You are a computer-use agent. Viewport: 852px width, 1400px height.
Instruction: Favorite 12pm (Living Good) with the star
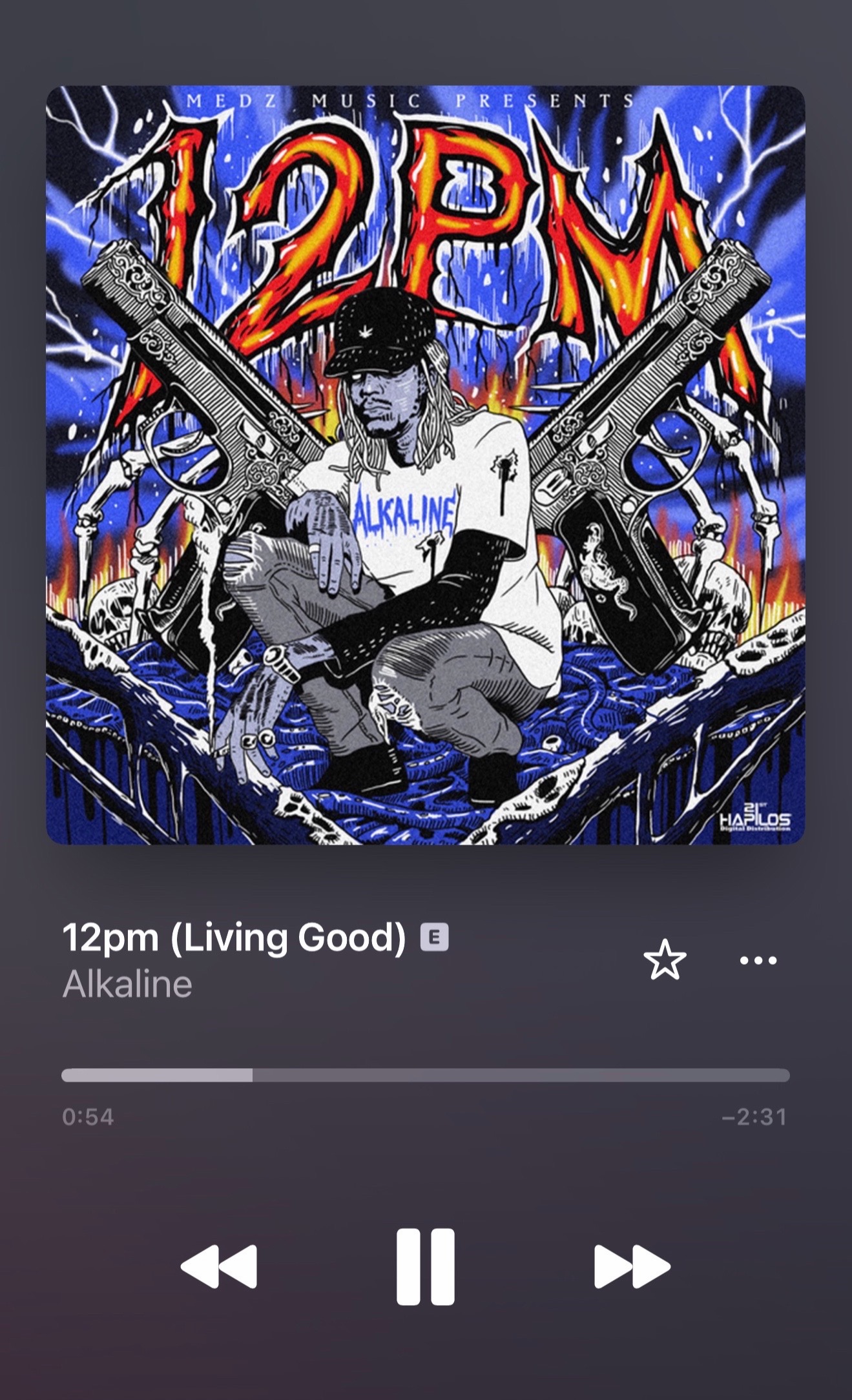[665, 960]
